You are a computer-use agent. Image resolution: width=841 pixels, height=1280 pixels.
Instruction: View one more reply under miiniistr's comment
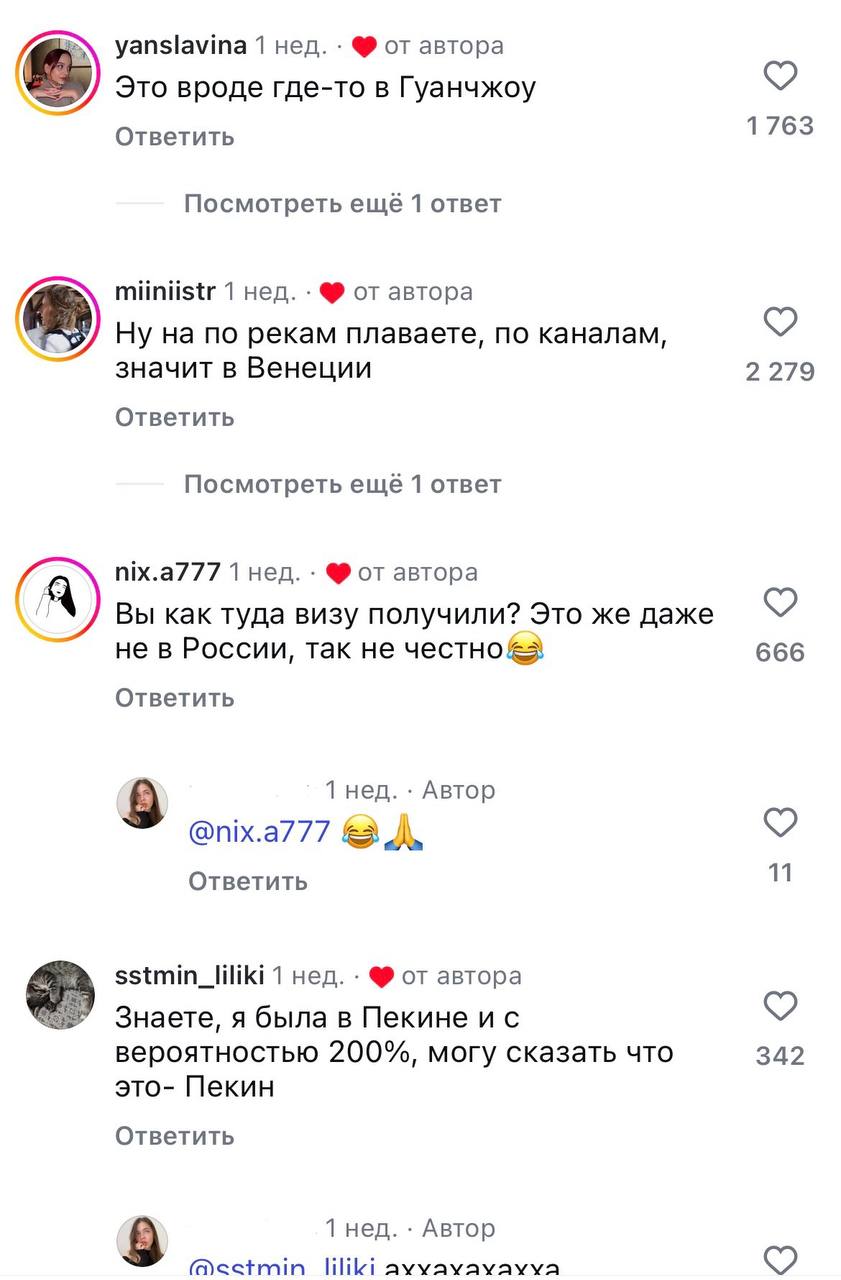click(x=342, y=485)
